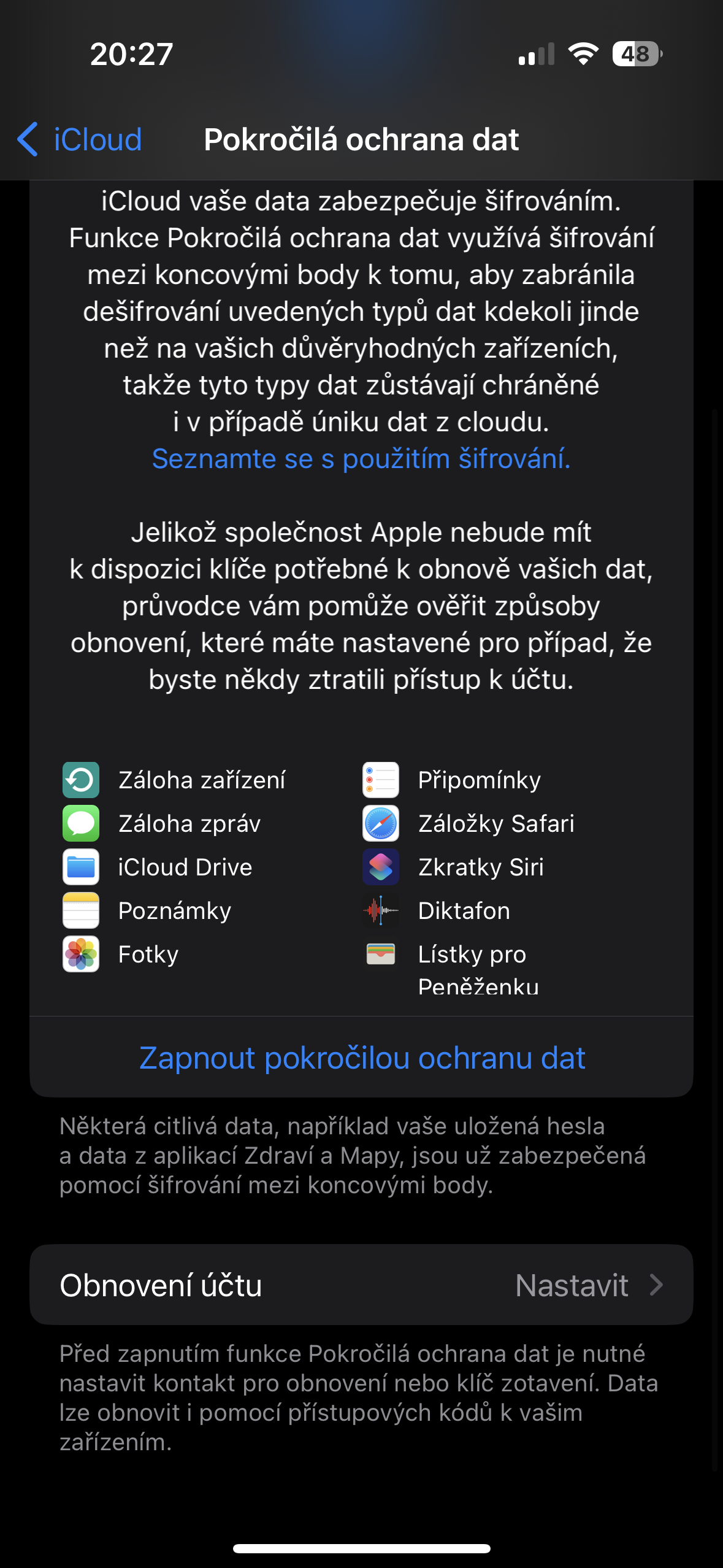Go back to iCloud settings
The width and height of the screenshot is (723, 1568).
click(x=80, y=140)
